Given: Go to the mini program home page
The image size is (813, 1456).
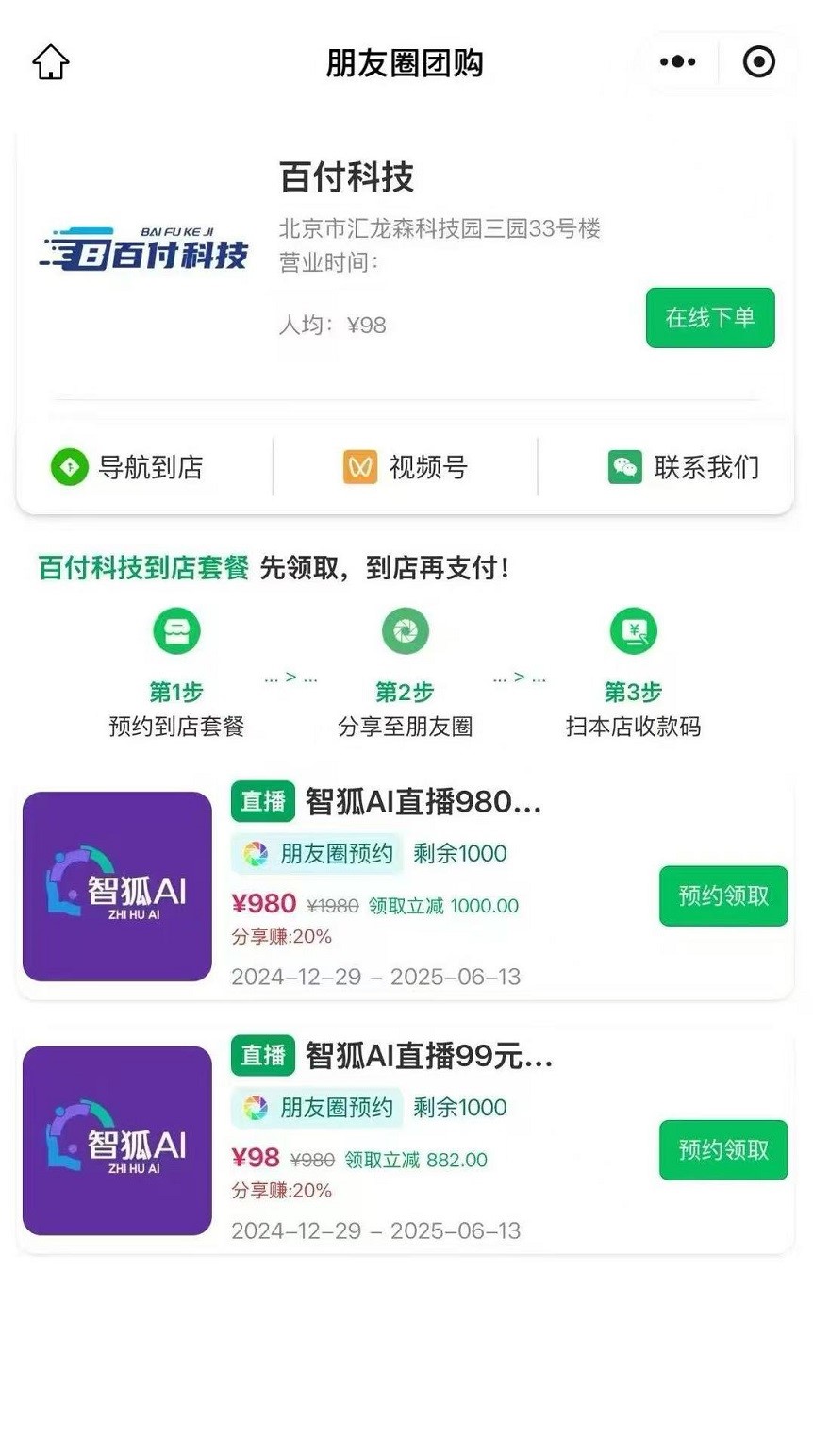Looking at the screenshot, I should [51, 63].
